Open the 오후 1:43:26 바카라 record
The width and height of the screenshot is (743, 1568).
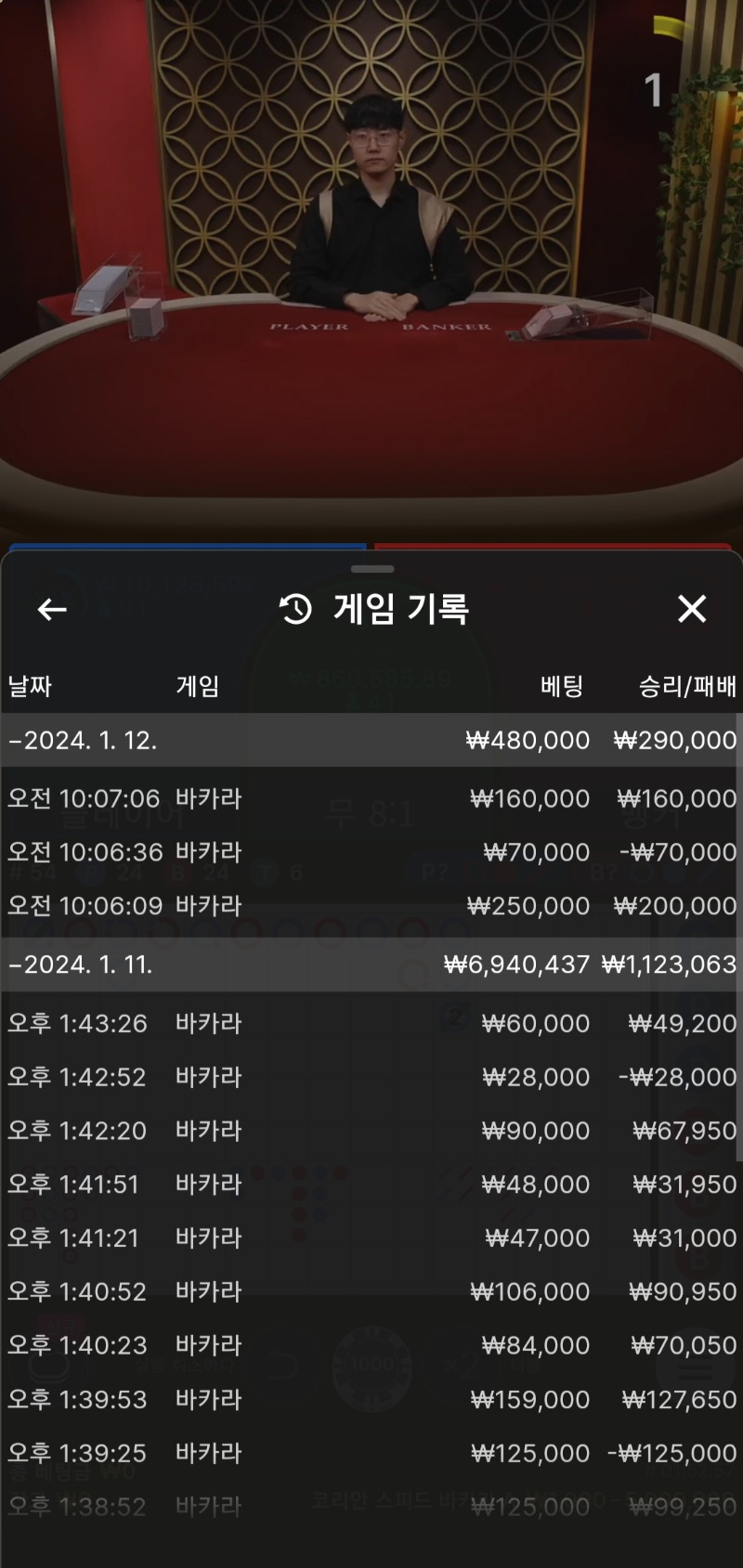tap(371, 1023)
